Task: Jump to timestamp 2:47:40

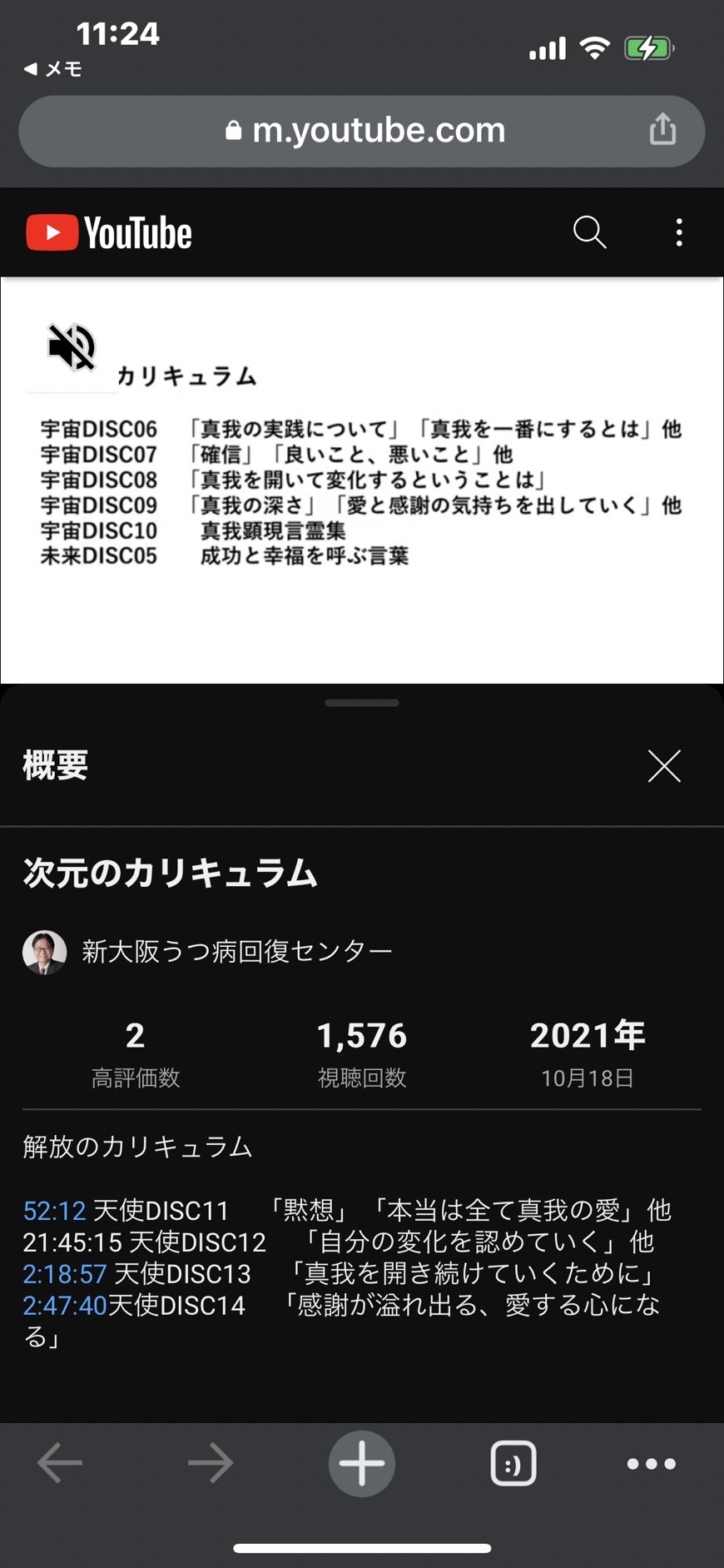Action: [x=65, y=1305]
